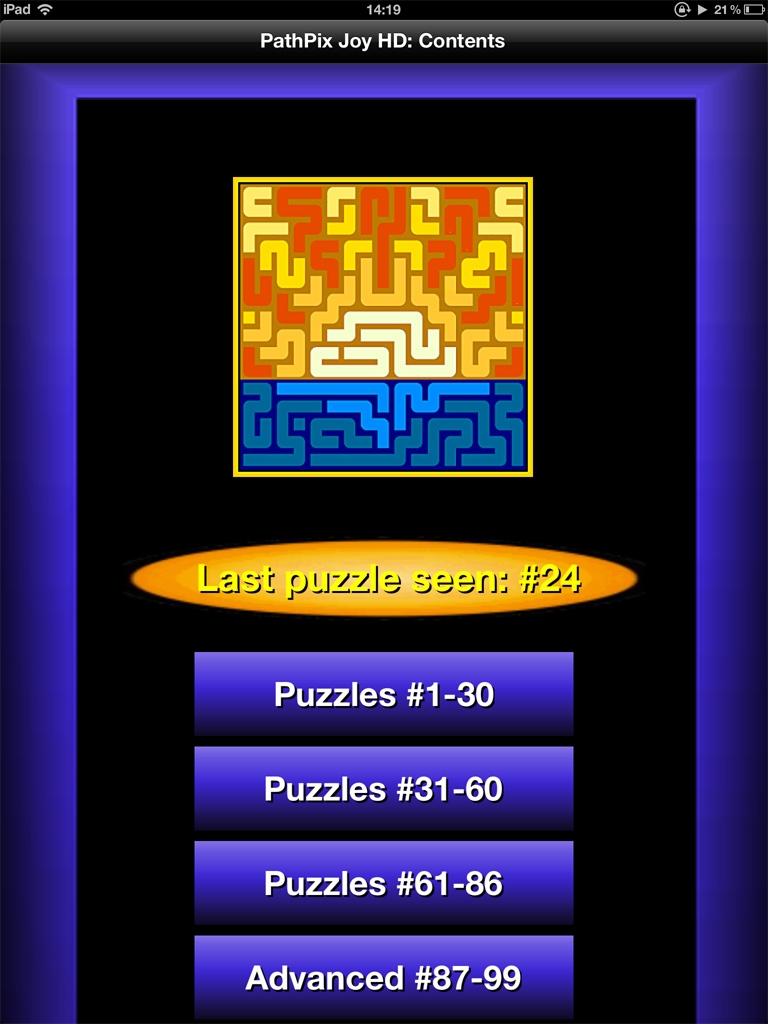
Task: Resume last puzzle seen #24
Action: [x=385, y=579]
